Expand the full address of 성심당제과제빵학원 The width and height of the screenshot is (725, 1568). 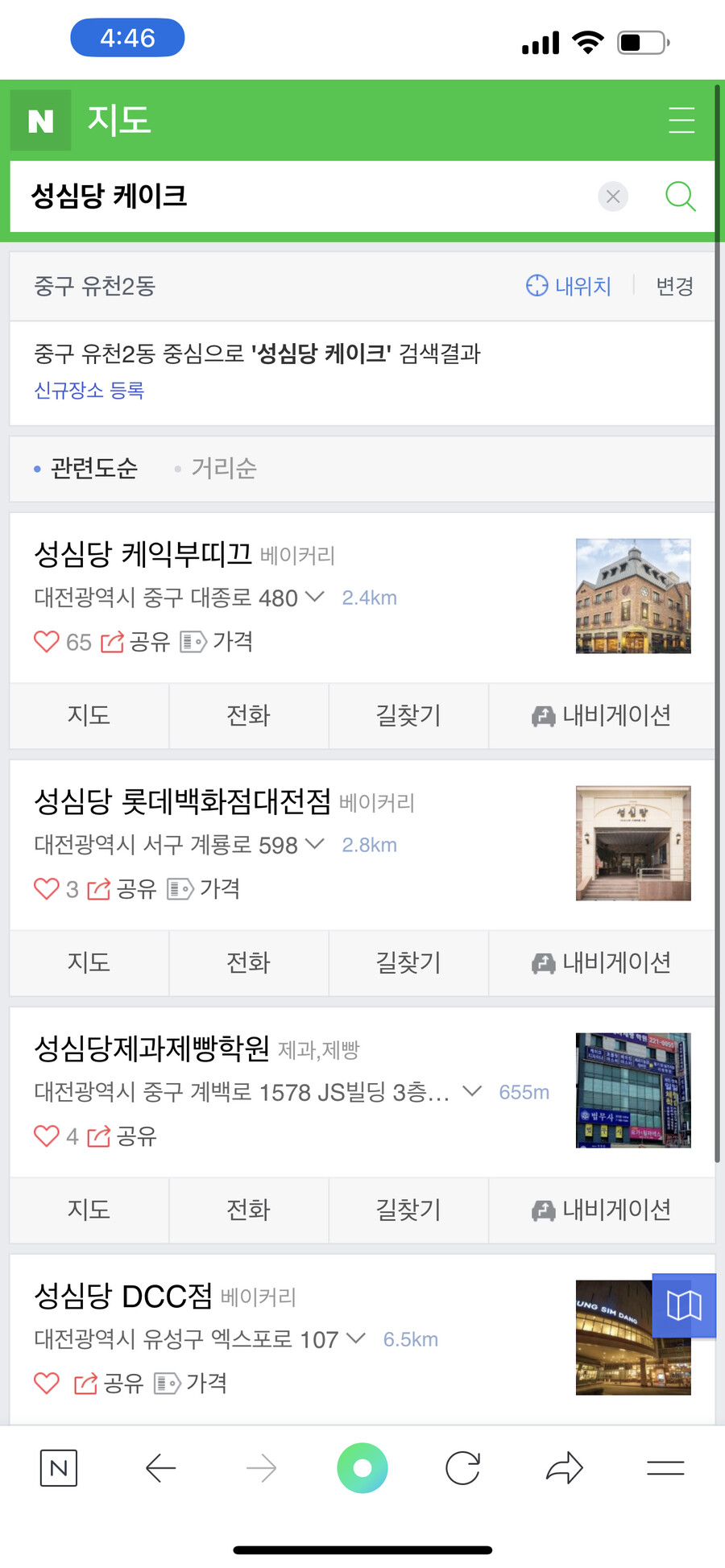470,1092
